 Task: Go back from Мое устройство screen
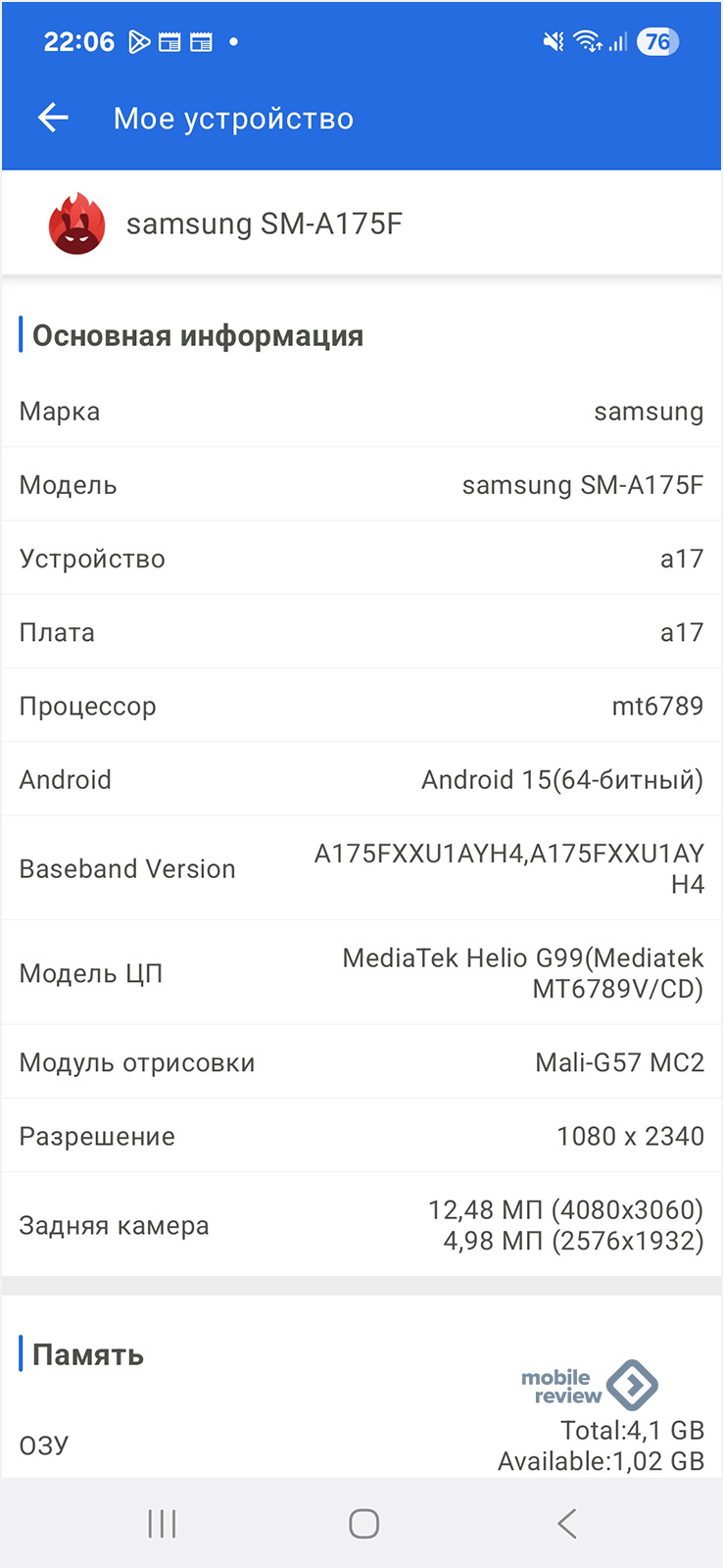point(53,119)
